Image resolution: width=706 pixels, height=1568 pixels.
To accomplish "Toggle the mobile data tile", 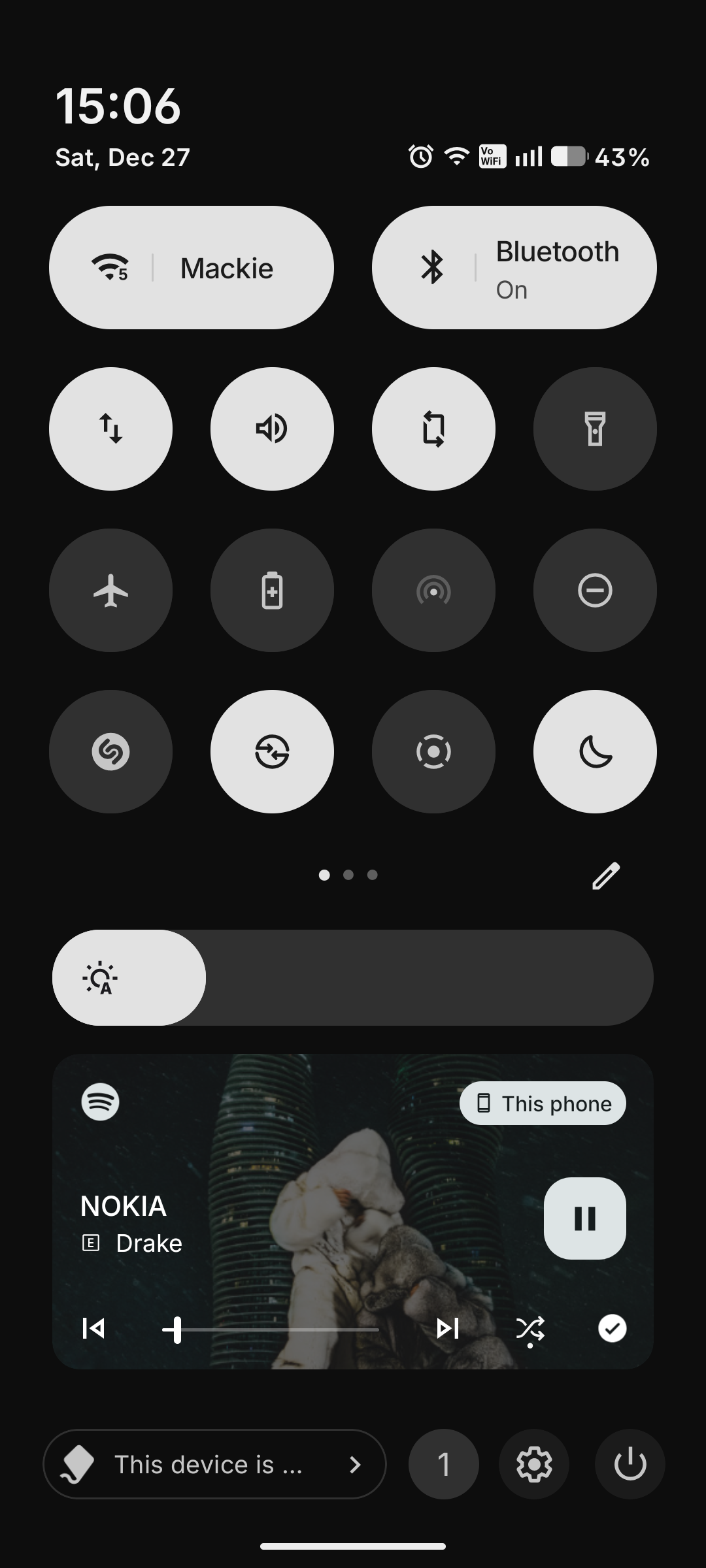I will (110, 429).
